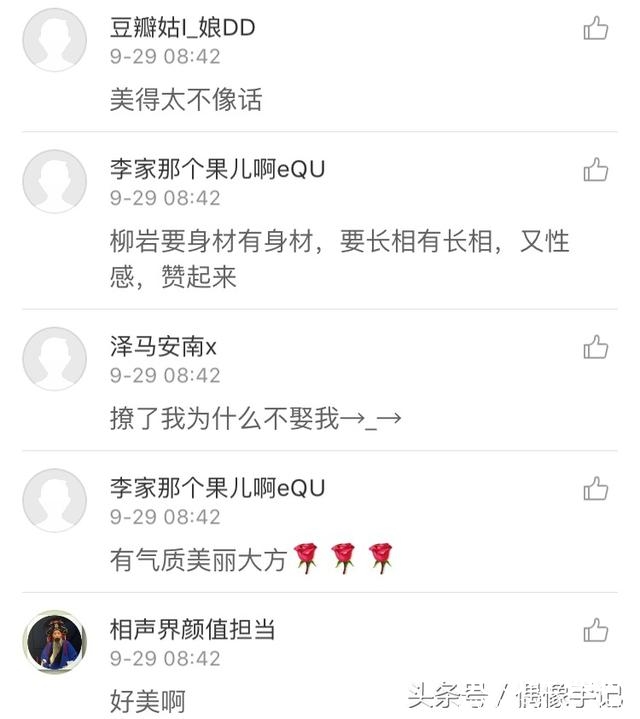Like the comment "有气质美丽大方"
The height and width of the screenshot is (719, 640).
[596, 488]
